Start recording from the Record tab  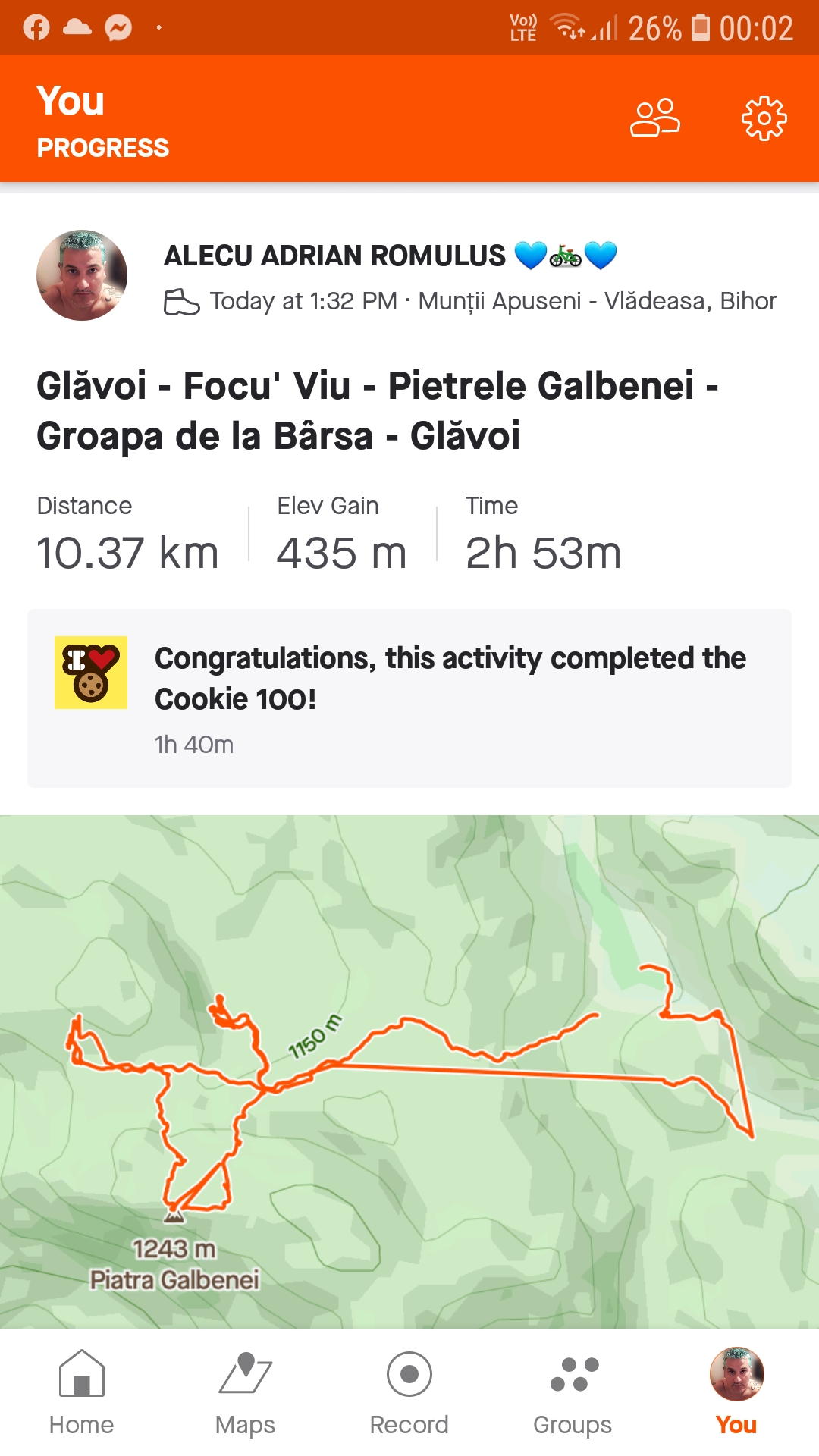[409, 1392]
